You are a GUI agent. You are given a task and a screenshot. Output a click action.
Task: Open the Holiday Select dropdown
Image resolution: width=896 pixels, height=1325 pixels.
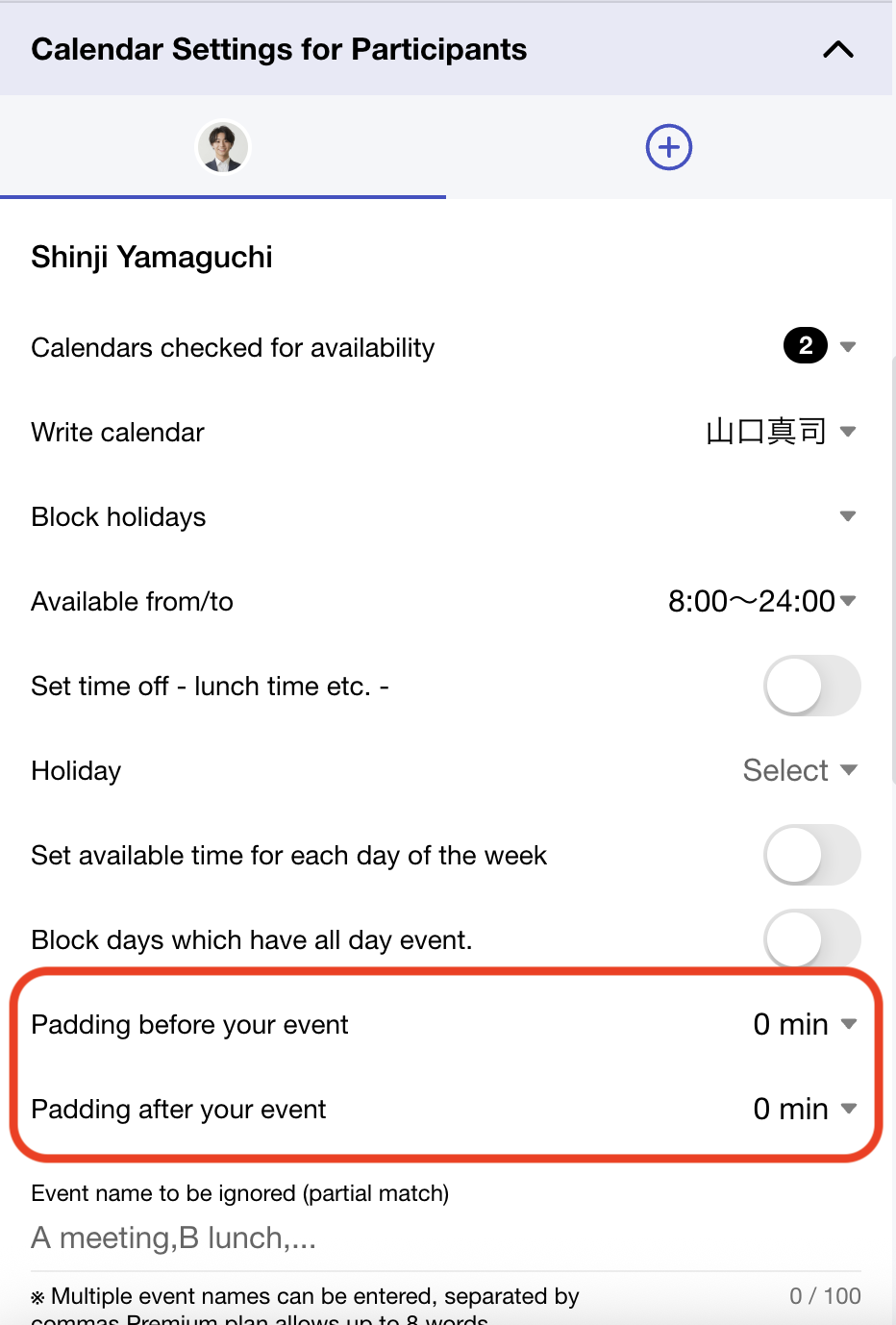click(799, 770)
